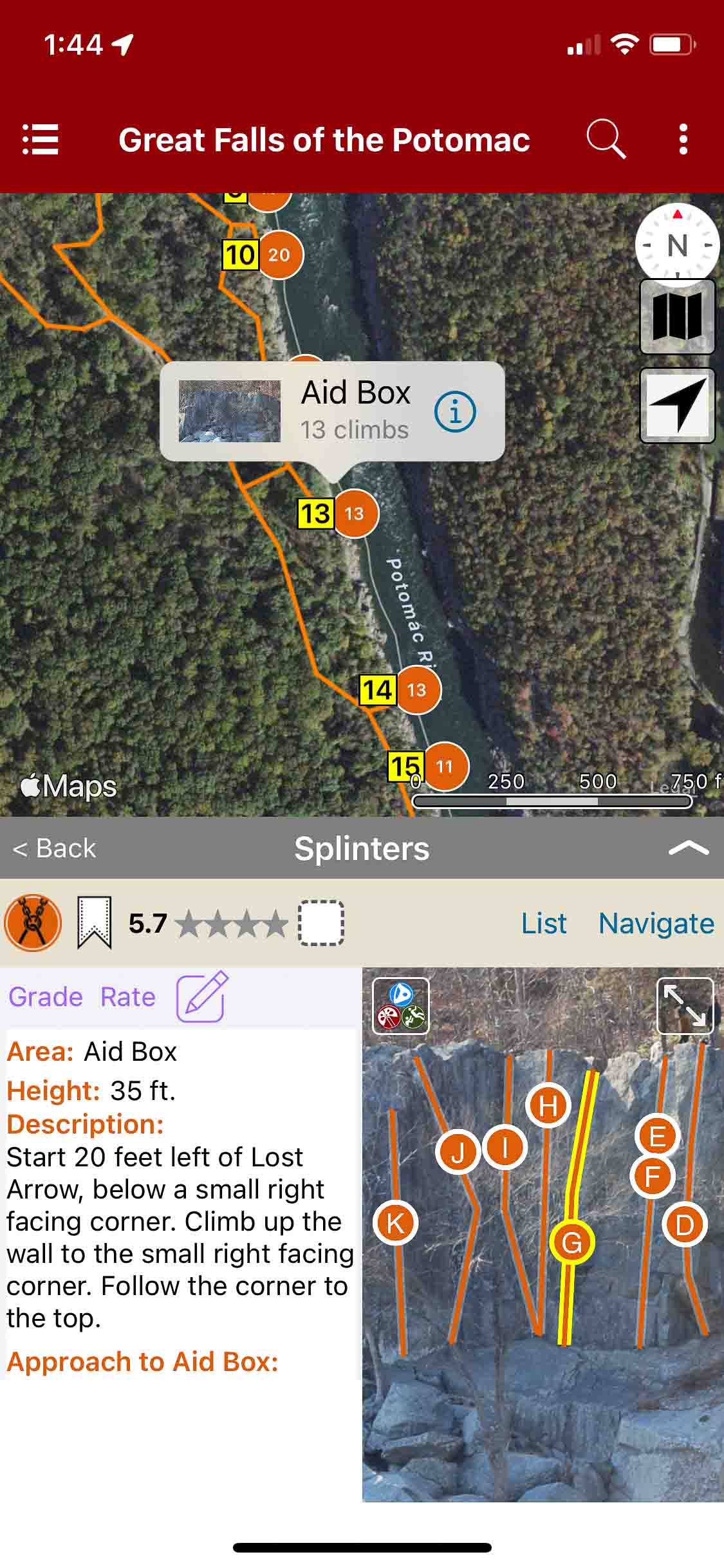724x1568 pixels.
Task: Reset map orientation with the compass
Action: tap(676, 245)
